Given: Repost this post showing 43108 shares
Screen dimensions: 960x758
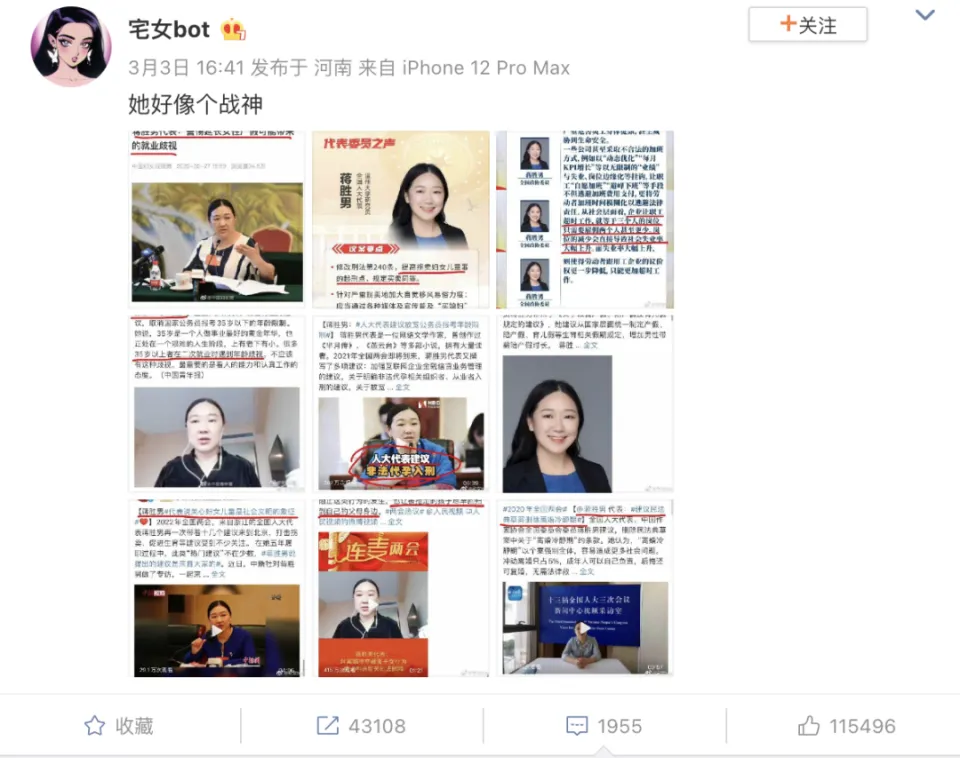Looking at the screenshot, I should [x=361, y=726].
